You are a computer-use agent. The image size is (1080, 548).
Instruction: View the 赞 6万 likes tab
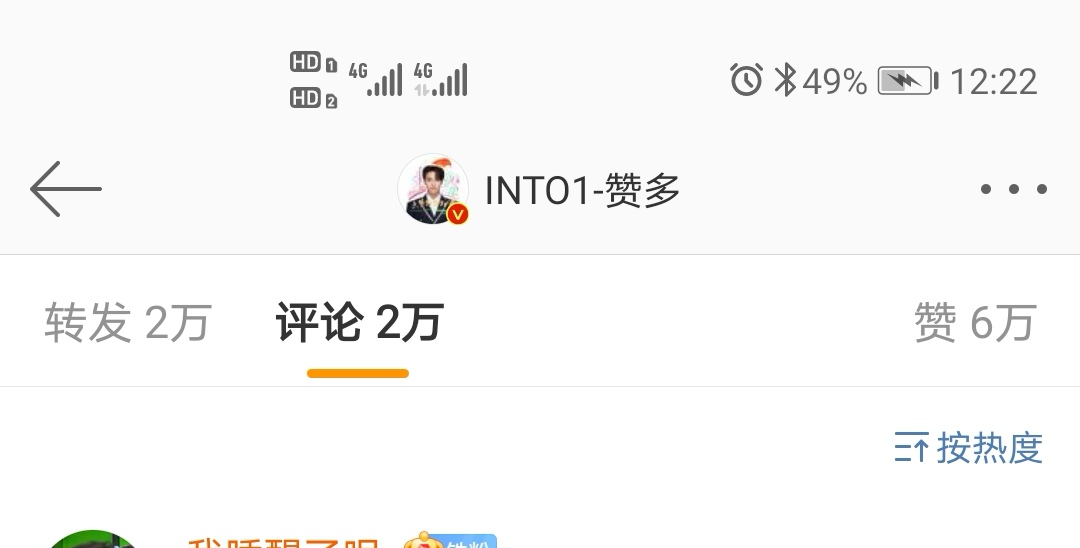pos(974,323)
